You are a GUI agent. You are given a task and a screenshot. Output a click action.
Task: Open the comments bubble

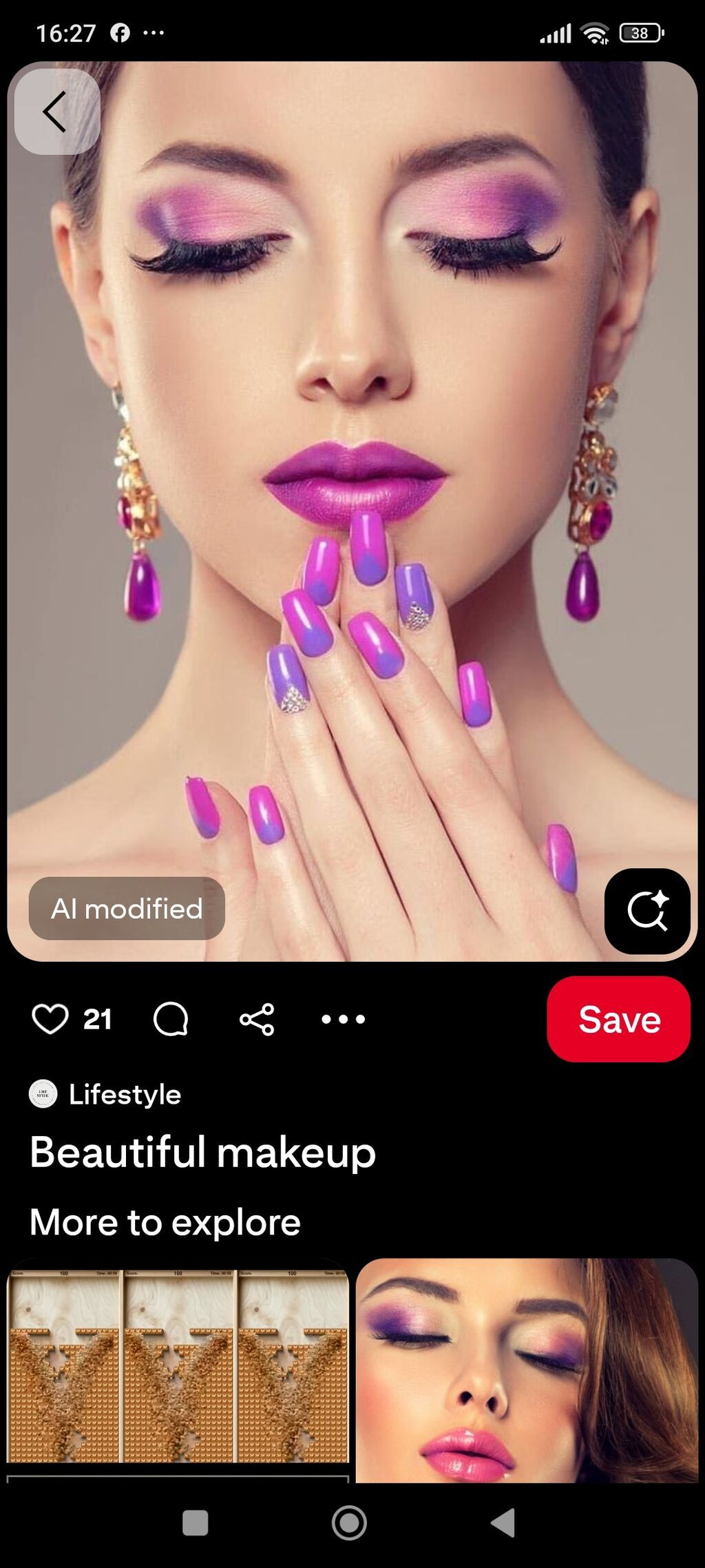click(171, 1019)
